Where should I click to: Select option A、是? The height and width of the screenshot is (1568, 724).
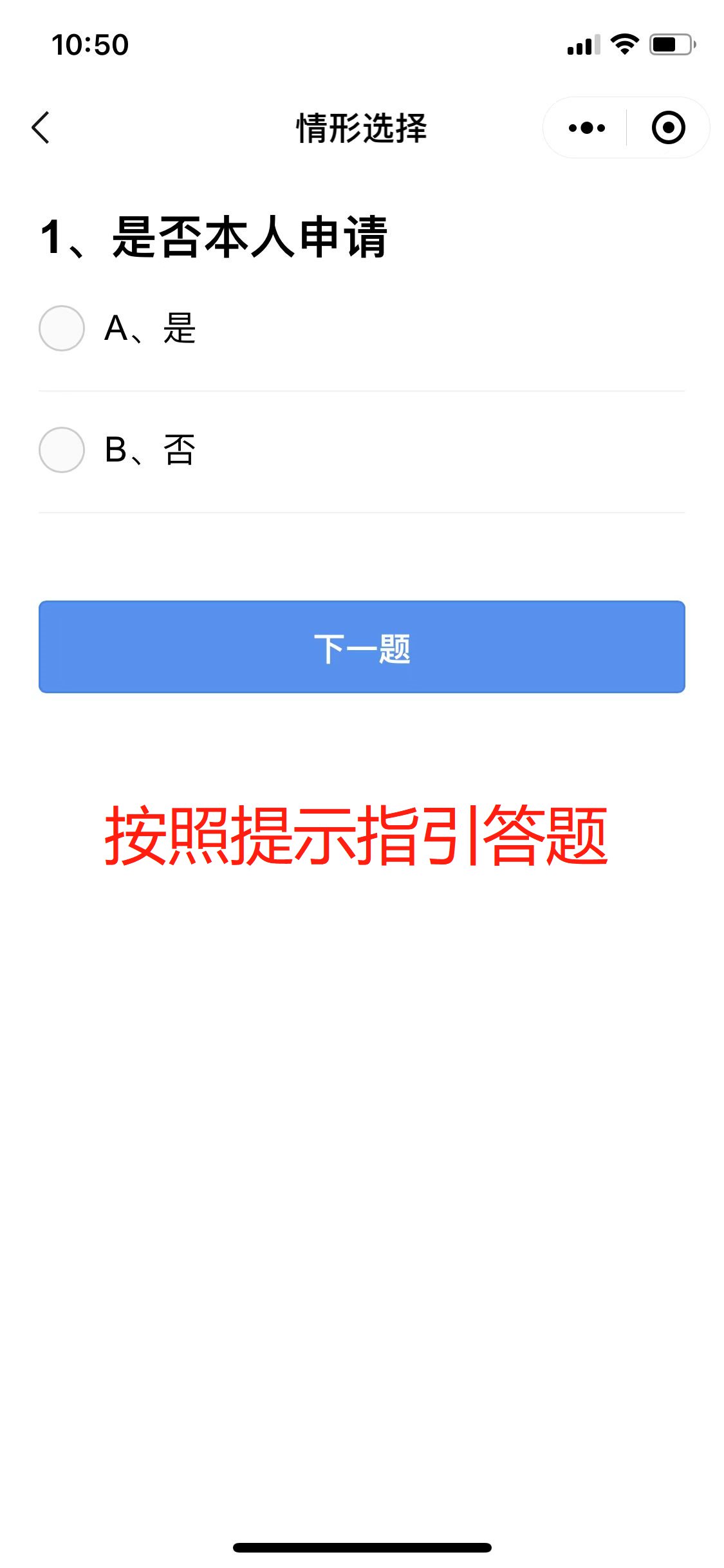(62, 328)
